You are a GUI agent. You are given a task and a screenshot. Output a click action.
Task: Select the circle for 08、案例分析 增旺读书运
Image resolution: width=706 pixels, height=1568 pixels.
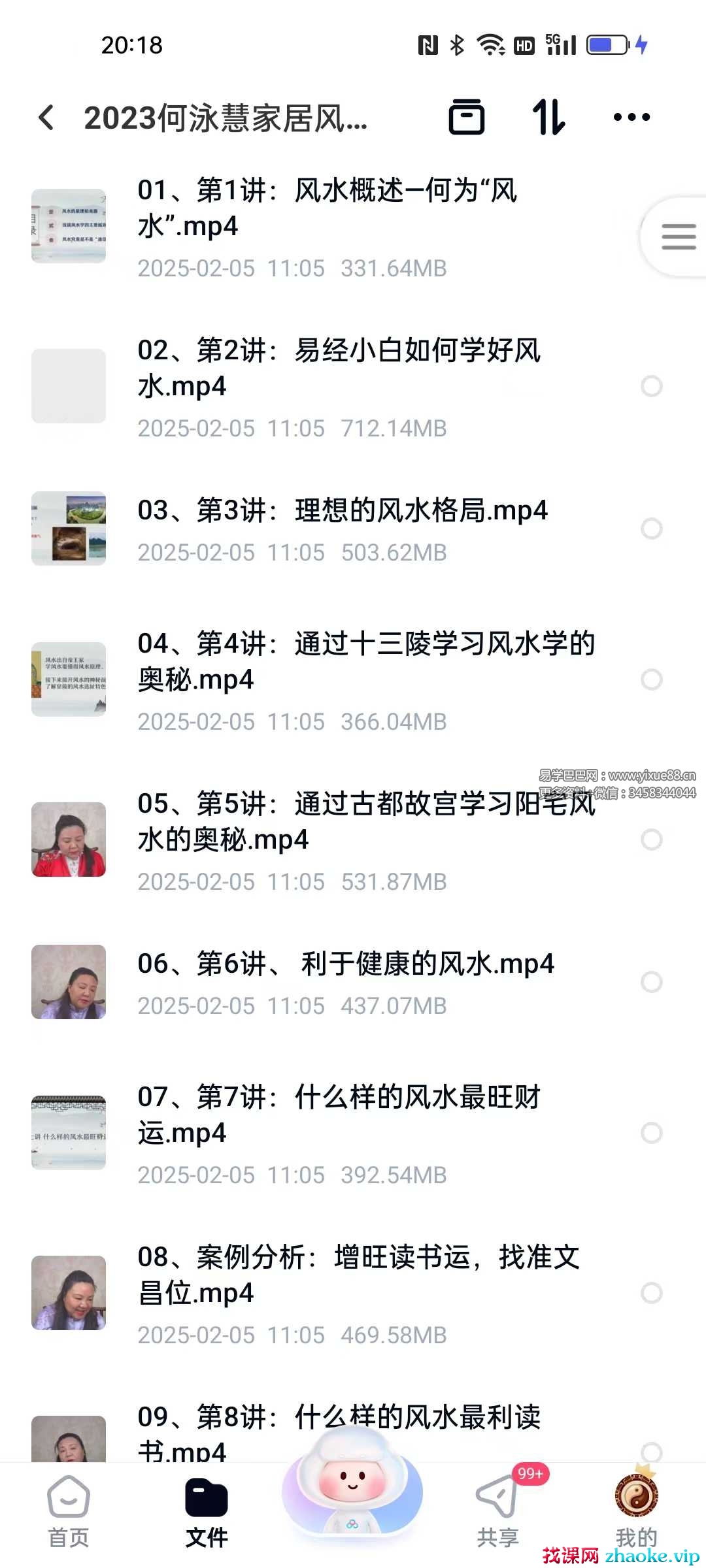pos(651,1293)
